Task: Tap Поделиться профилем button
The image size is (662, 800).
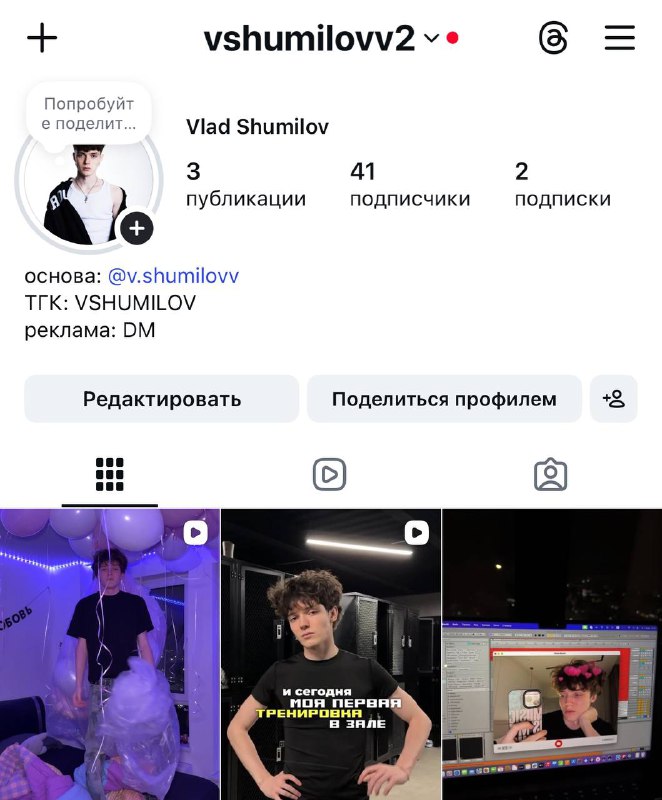Action: click(x=444, y=399)
